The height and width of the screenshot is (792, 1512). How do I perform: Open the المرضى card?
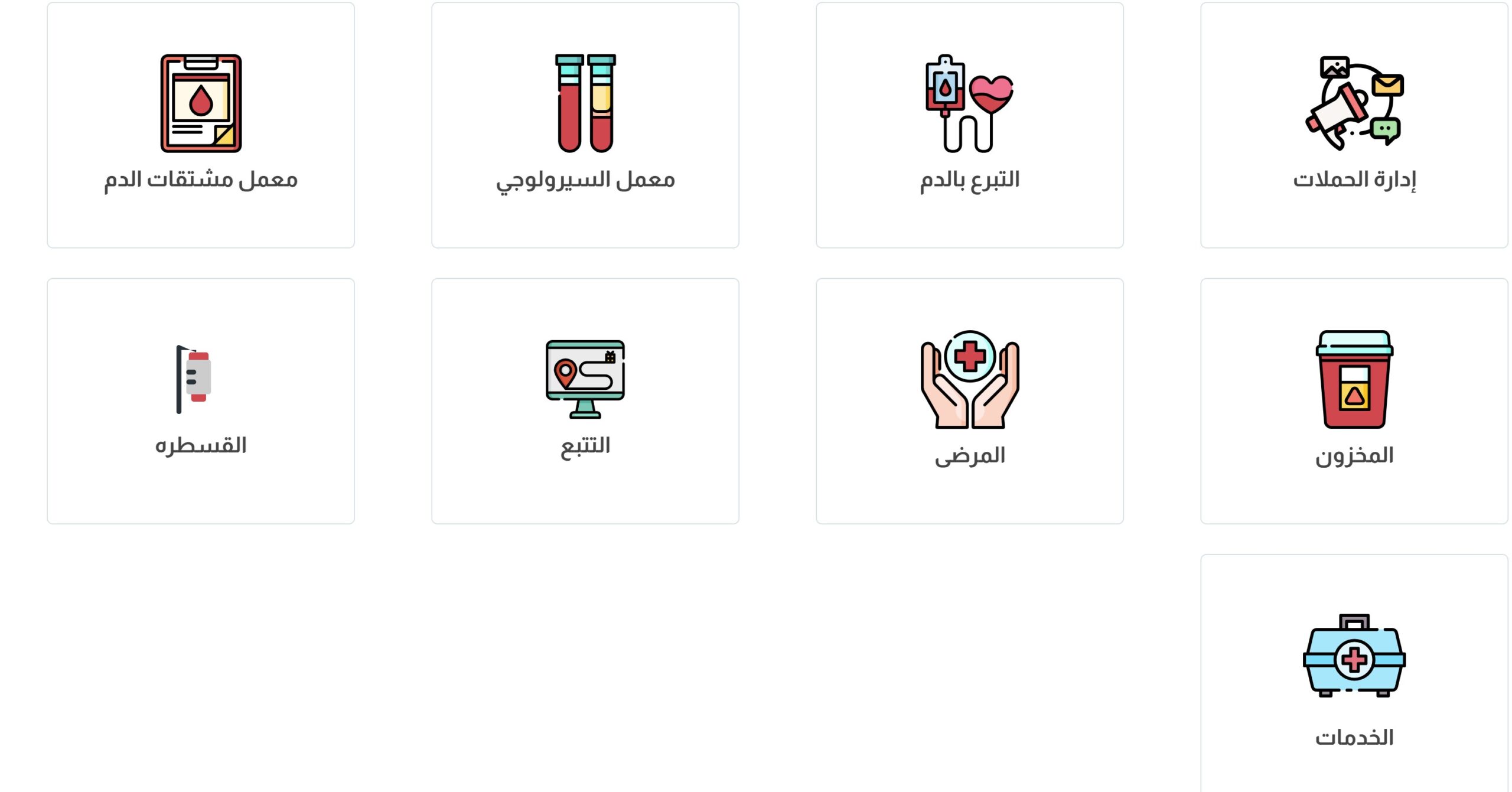(969, 401)
